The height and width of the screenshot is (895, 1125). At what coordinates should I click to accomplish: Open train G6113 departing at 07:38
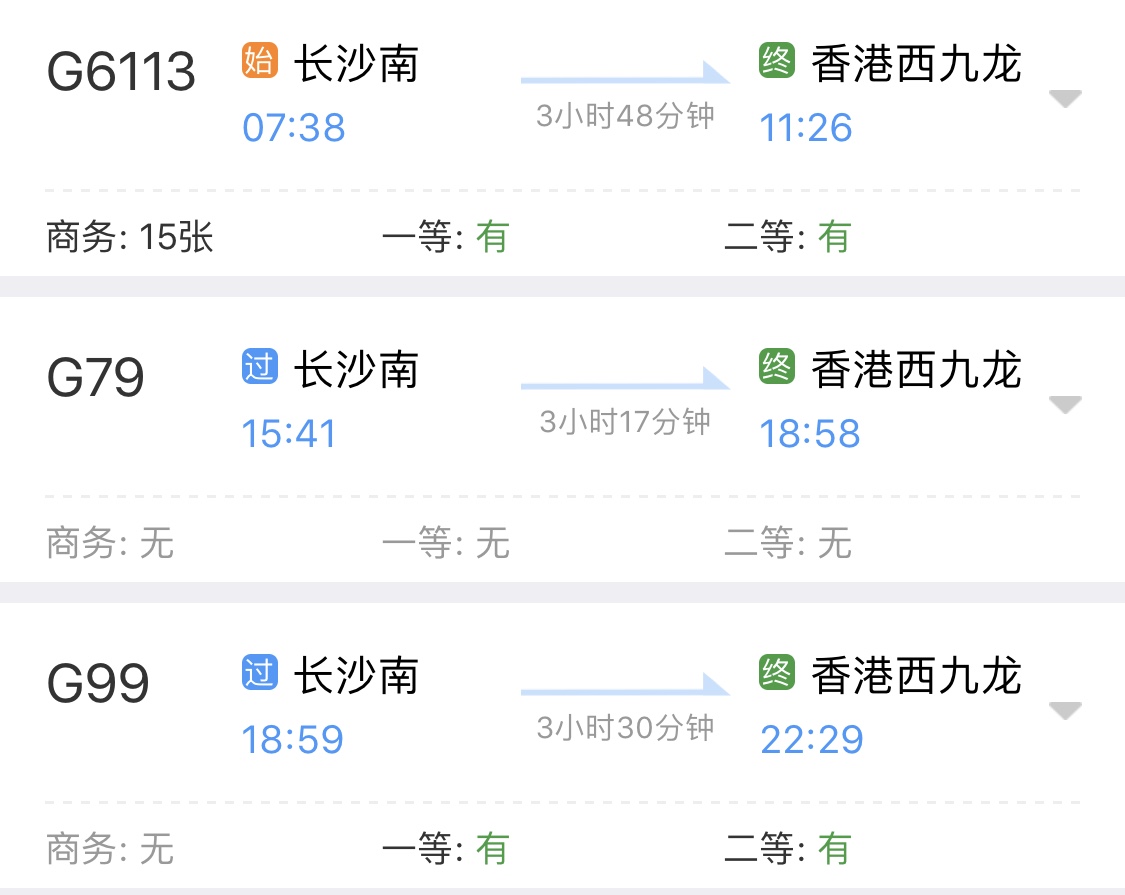(121, 72)
